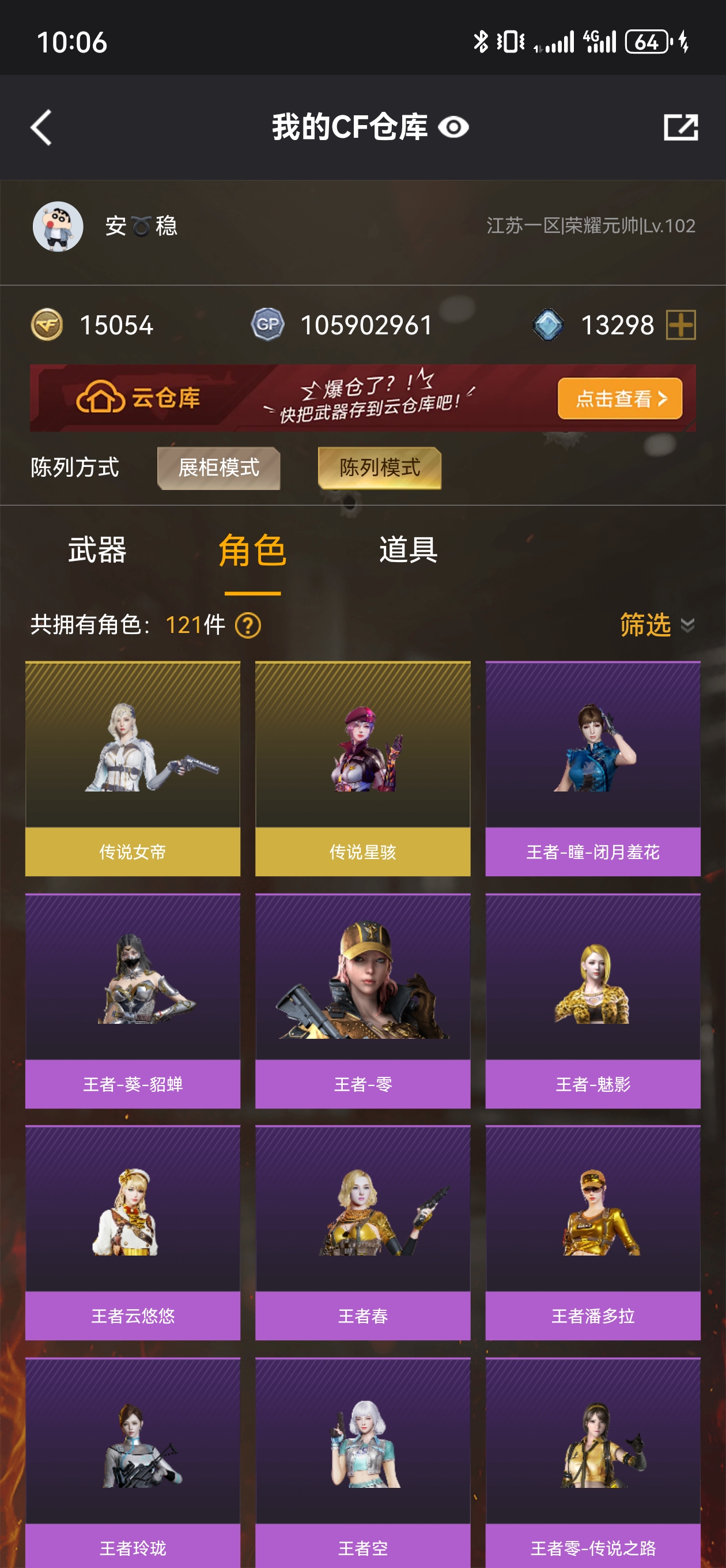Select the 王者潘多拉 character
Image resolution: width=726 pixels, height=1568 pixels.
(593, 1232)
